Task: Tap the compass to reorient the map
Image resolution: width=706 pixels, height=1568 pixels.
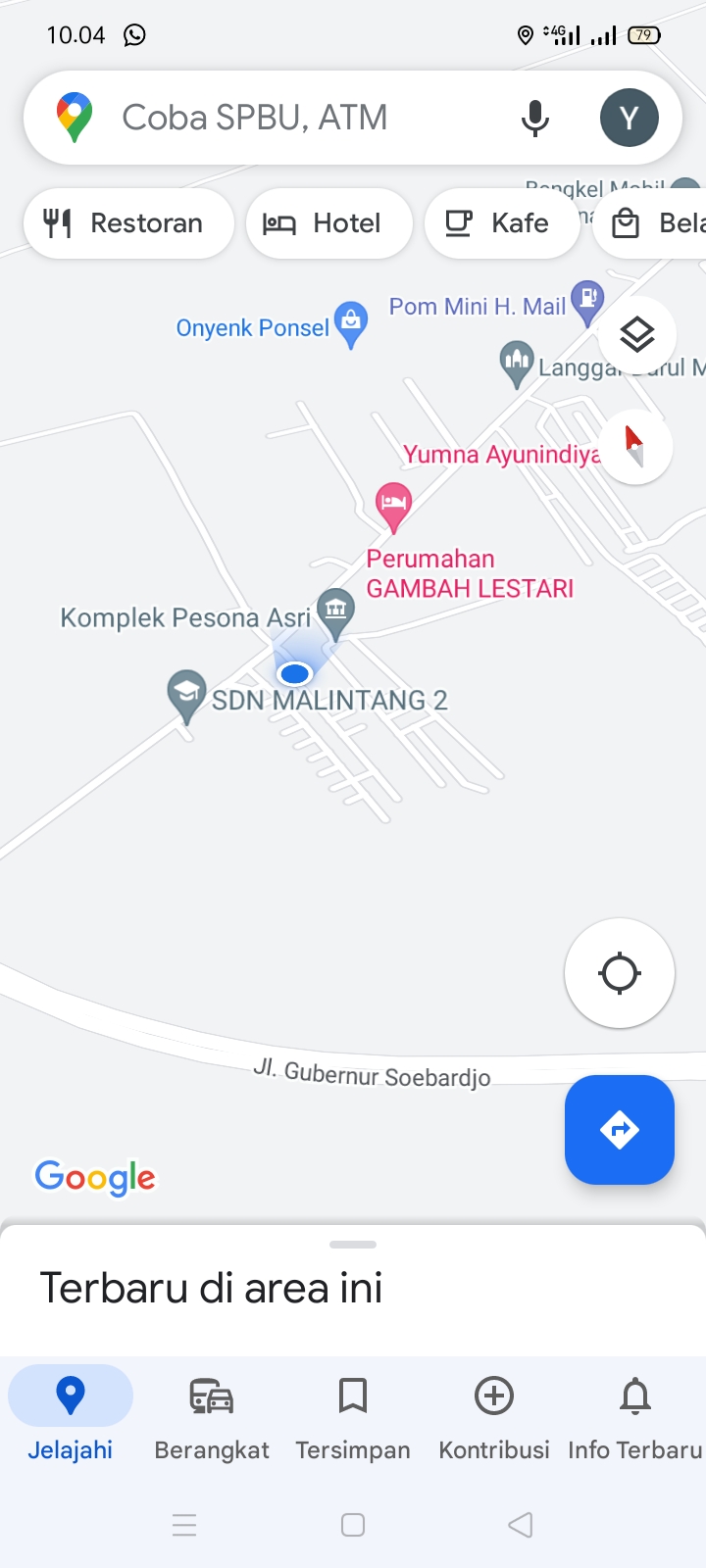Action: [x=635, y=447]
